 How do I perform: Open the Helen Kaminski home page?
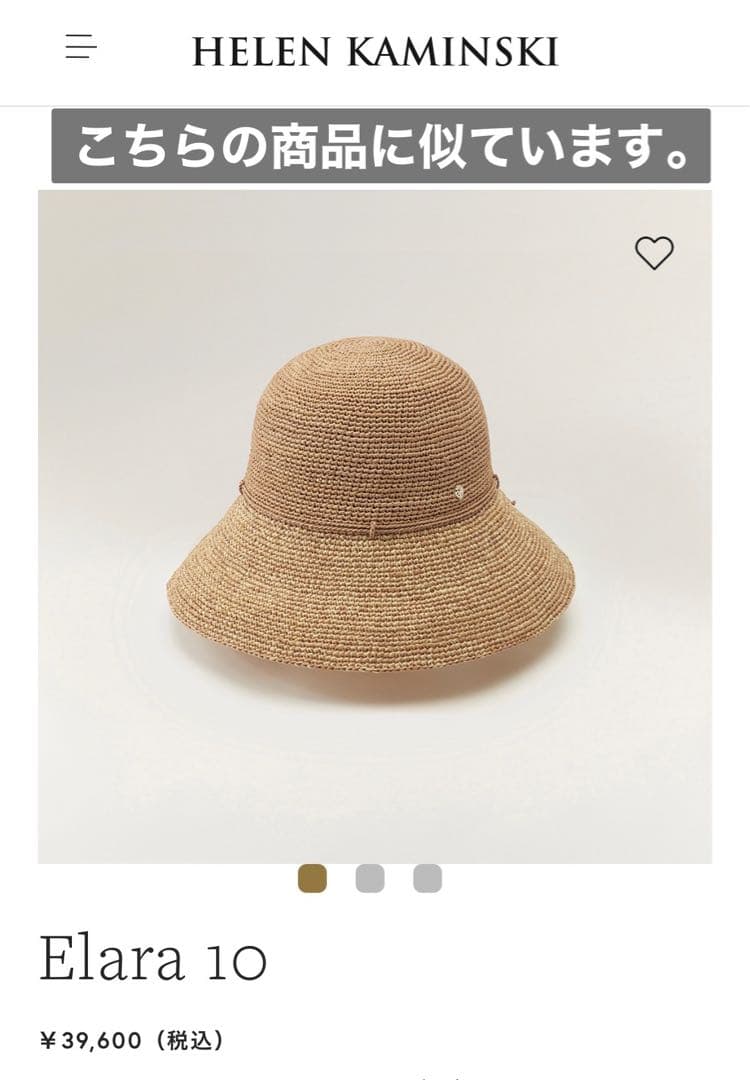pos(375,51)
